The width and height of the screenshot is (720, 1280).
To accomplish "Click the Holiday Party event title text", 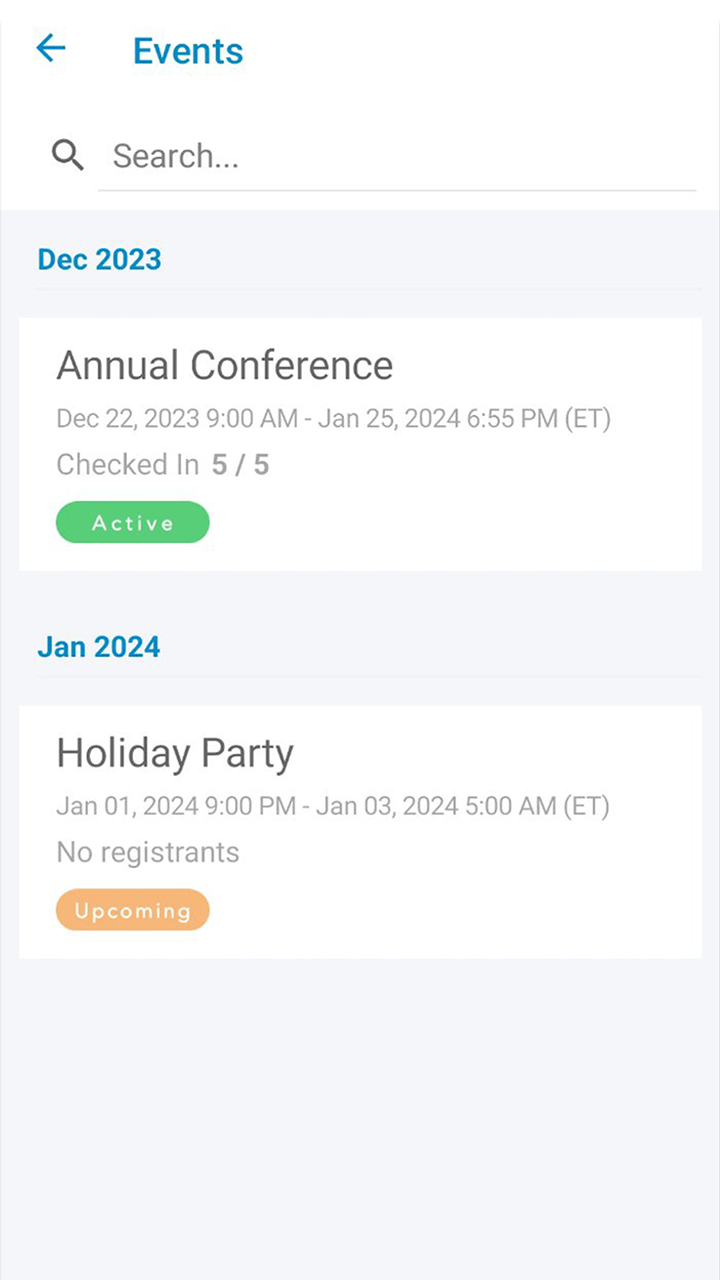I will coord(175,752).
